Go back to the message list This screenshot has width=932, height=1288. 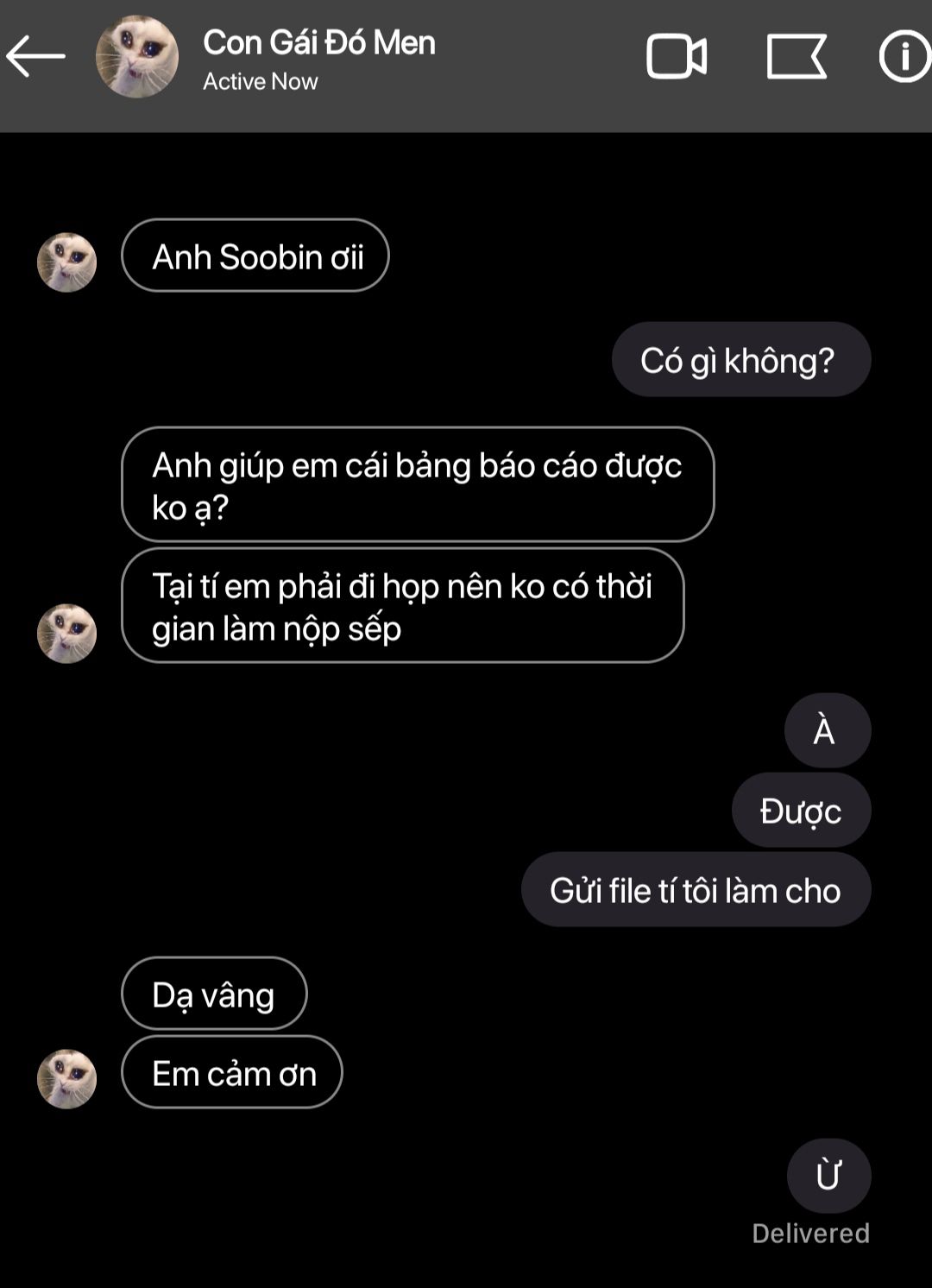[36, 57]
